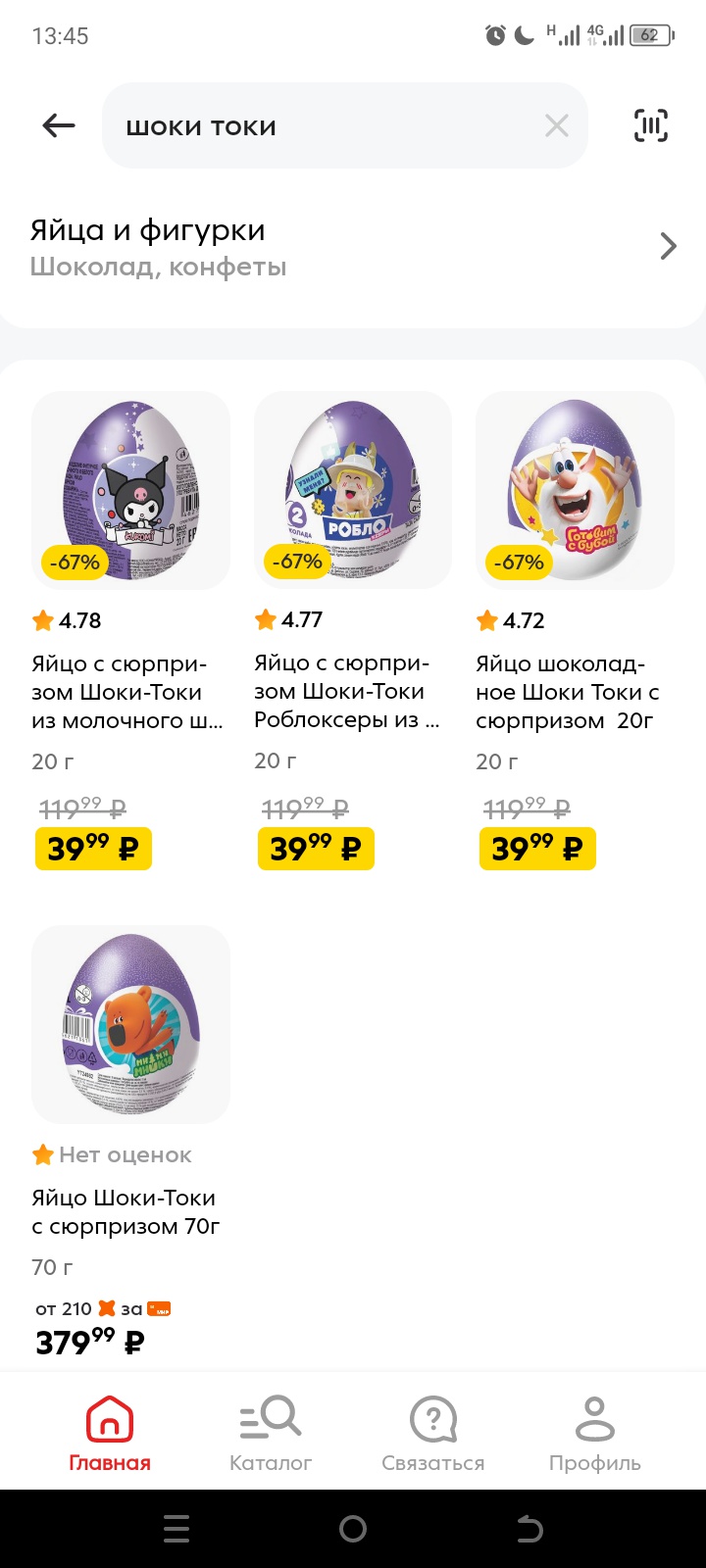Go back using the arrow beside the search field
This screenshot has height=1568, width=706.
(59, 125)
